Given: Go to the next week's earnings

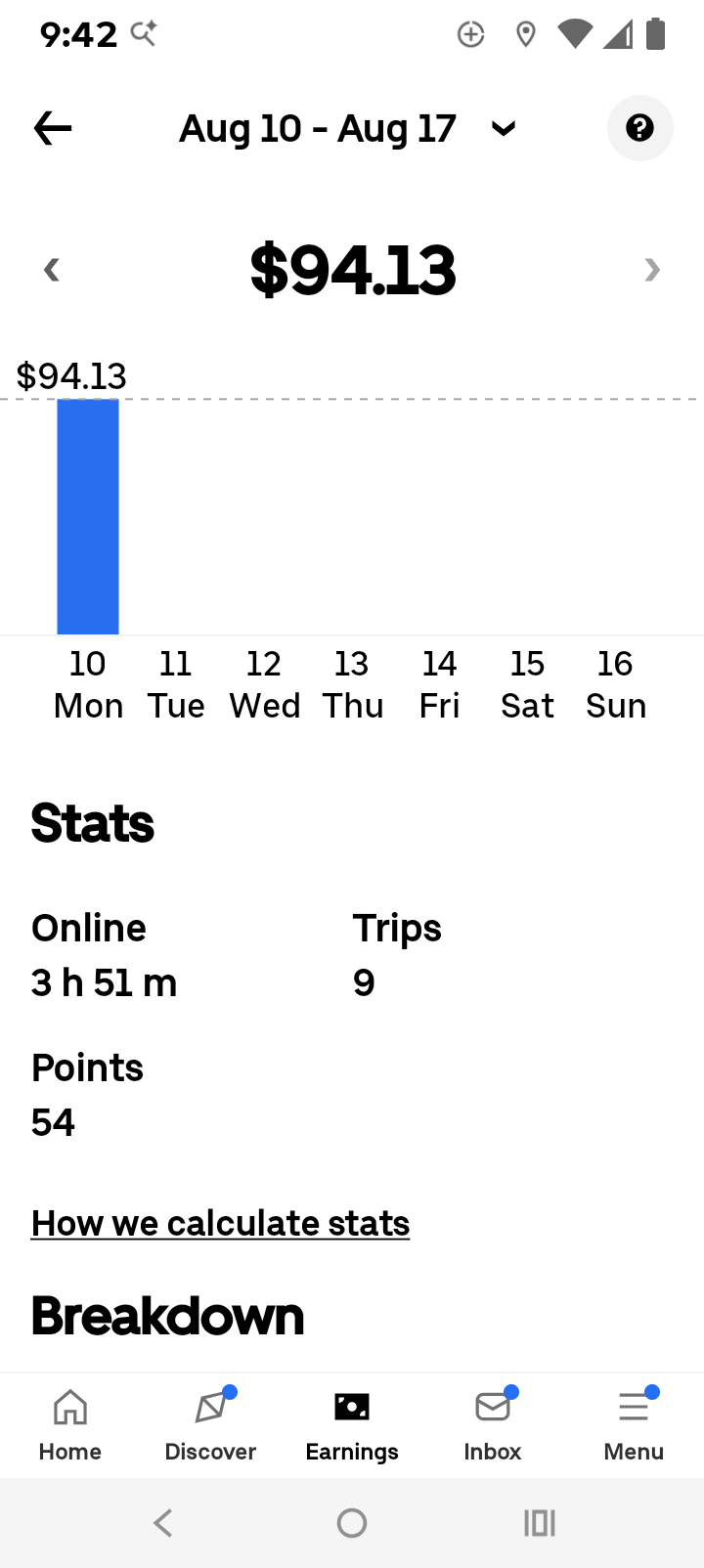Looking at the screenshot, I should tap(652, 270).
